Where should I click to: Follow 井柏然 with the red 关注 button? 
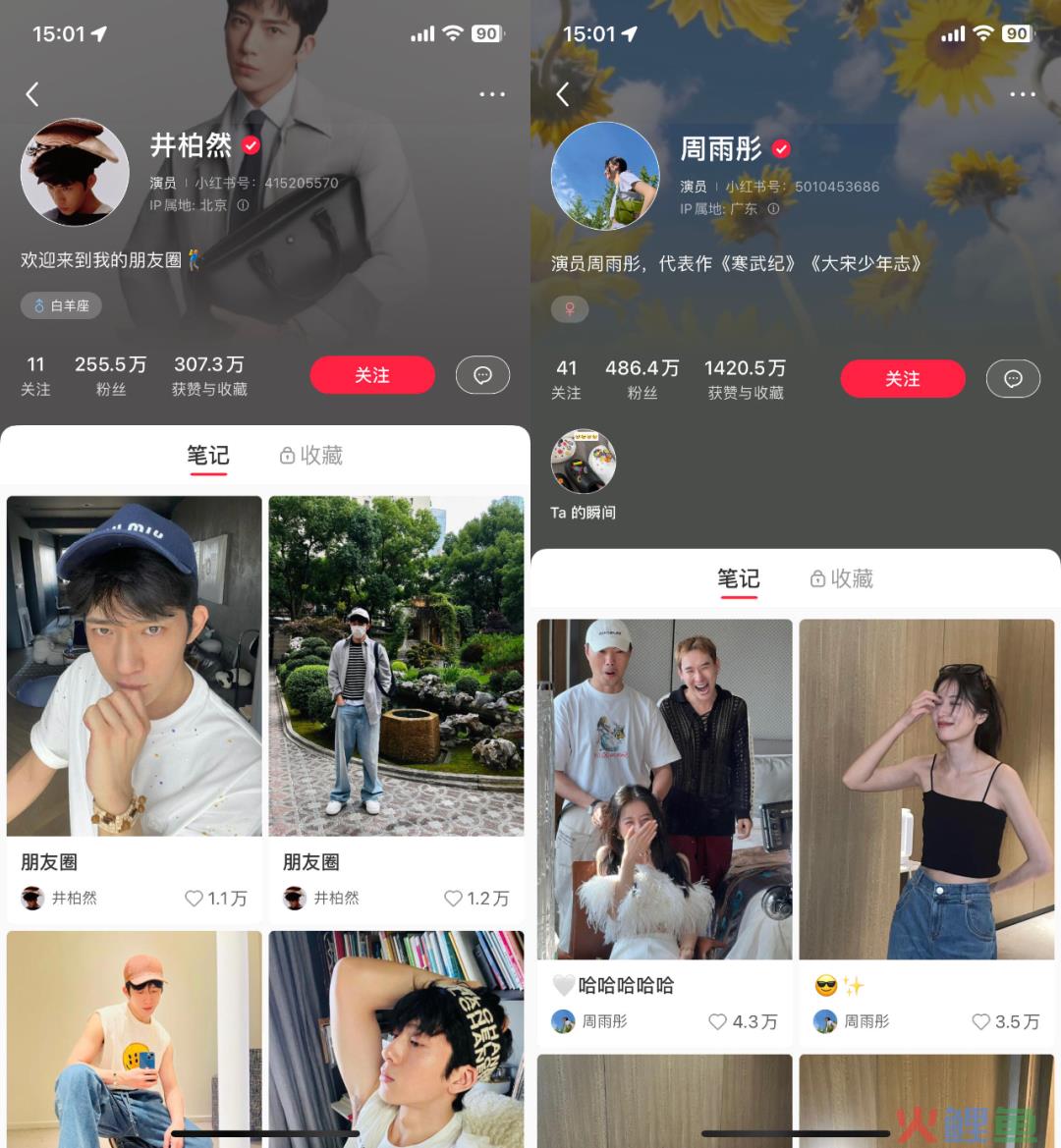tap(372, 375)
